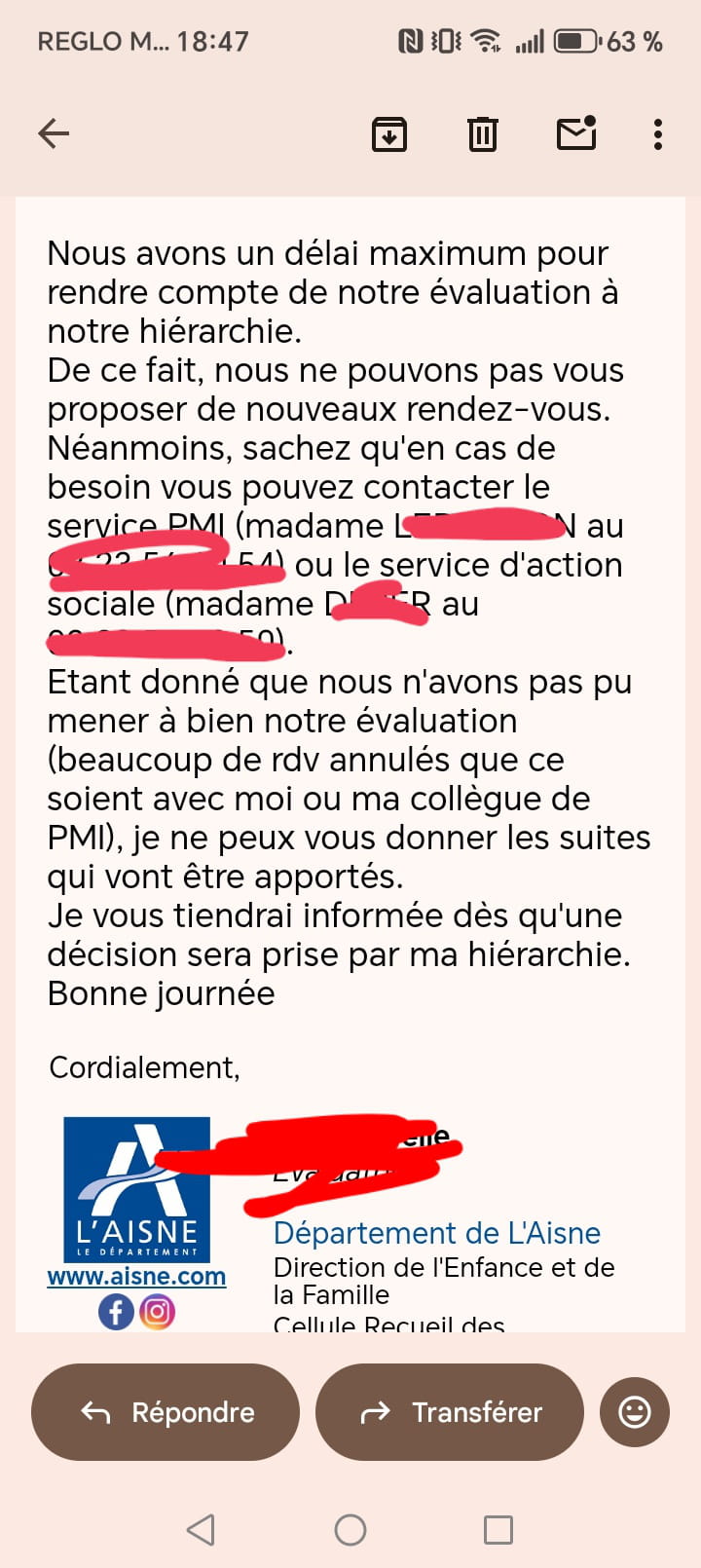Open the Facebook icon in signature
701x1568 pixels.
click(x=116, y=1312)
